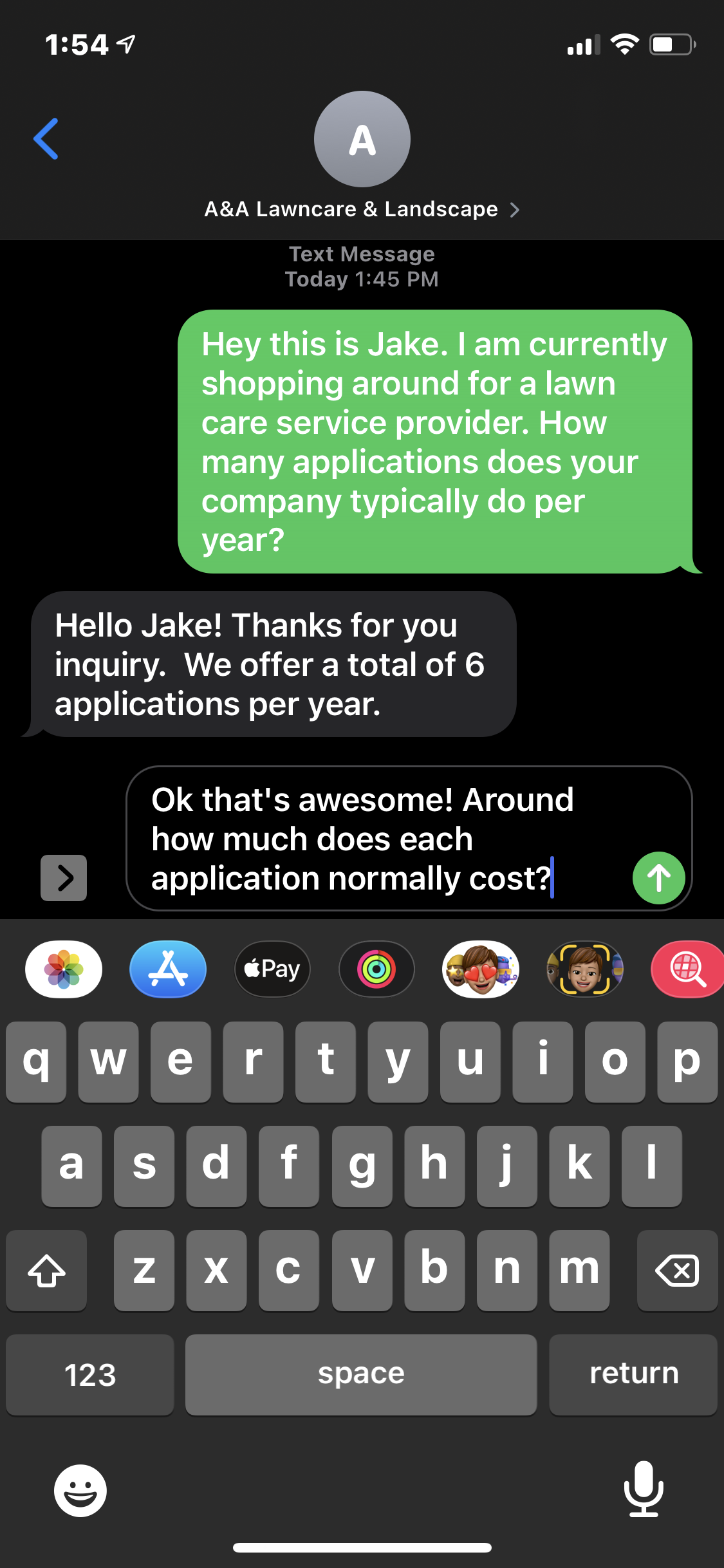Switch to the emoji keyboard
The height and width of the screenshot is (1568, 724).
[x=80, y=1490]
